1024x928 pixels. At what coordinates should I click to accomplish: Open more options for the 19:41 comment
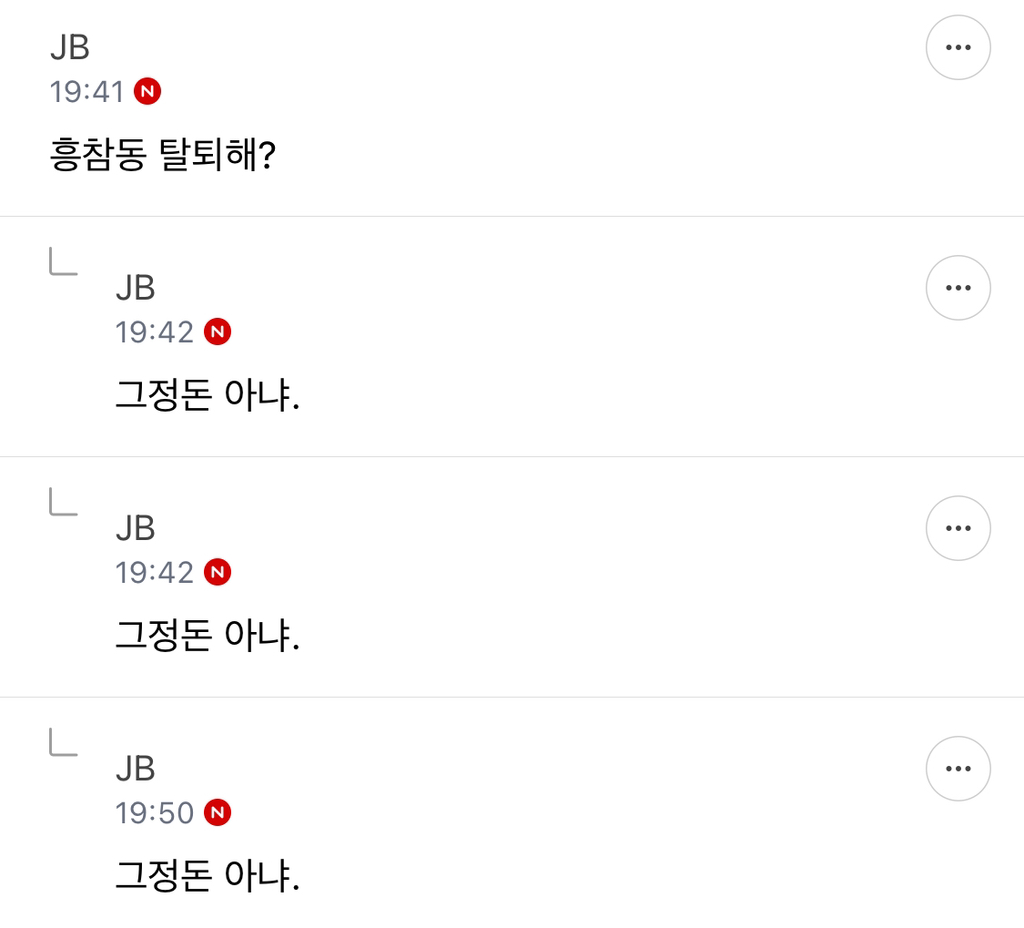[958, 47]
